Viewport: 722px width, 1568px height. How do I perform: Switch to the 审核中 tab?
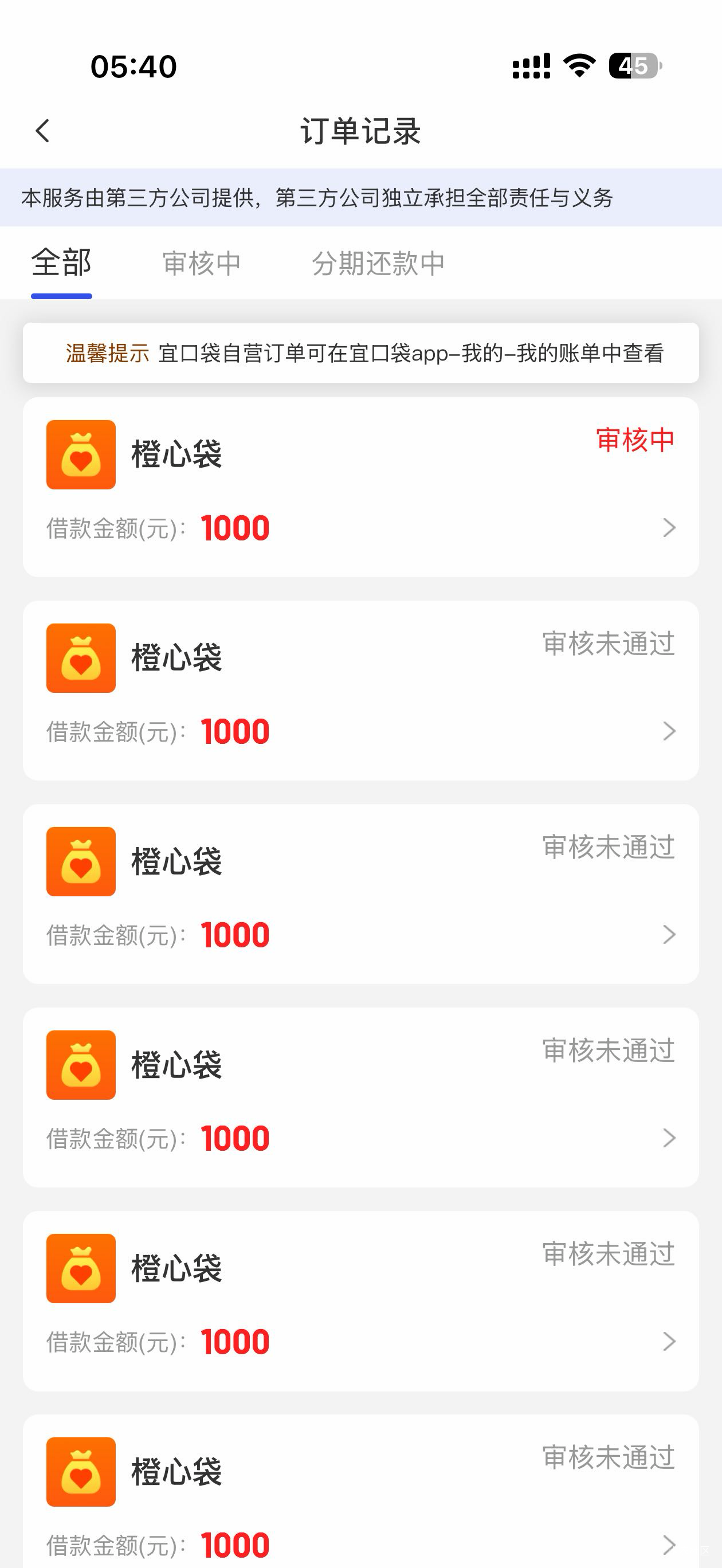click(x=202, y=263)
